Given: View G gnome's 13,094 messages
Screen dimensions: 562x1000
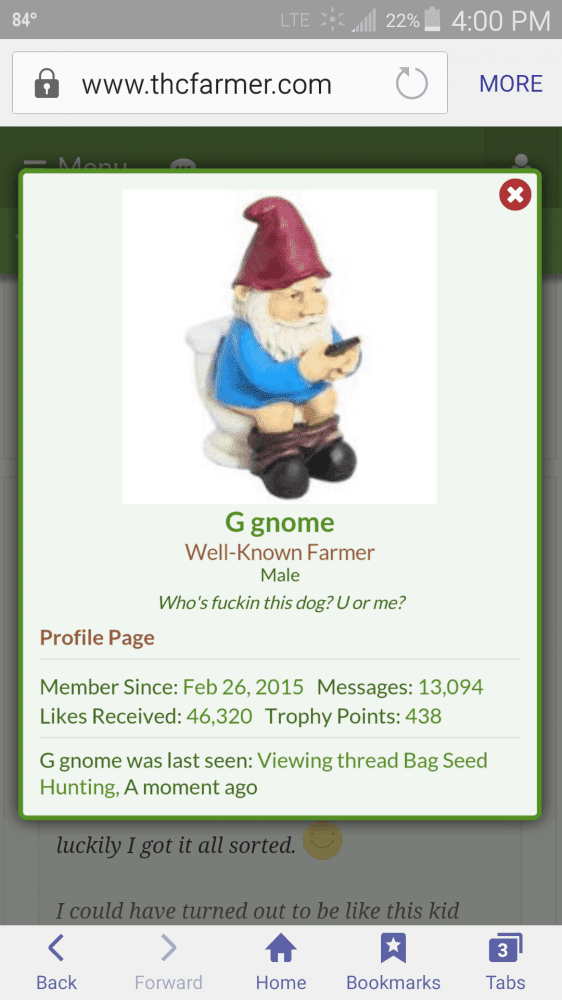Looking at the screenshot, I should pos(450,687).
